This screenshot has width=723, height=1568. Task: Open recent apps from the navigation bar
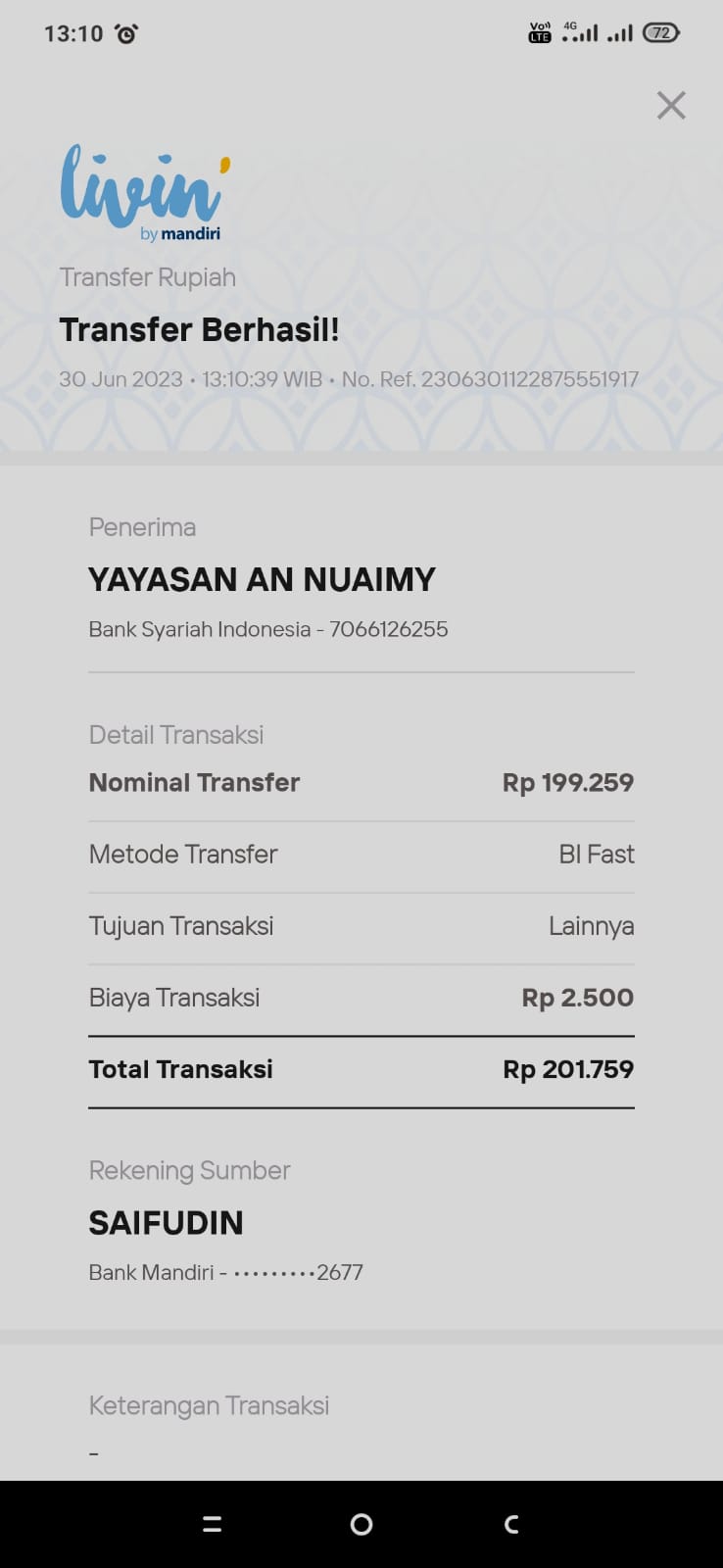(212, 1524)
